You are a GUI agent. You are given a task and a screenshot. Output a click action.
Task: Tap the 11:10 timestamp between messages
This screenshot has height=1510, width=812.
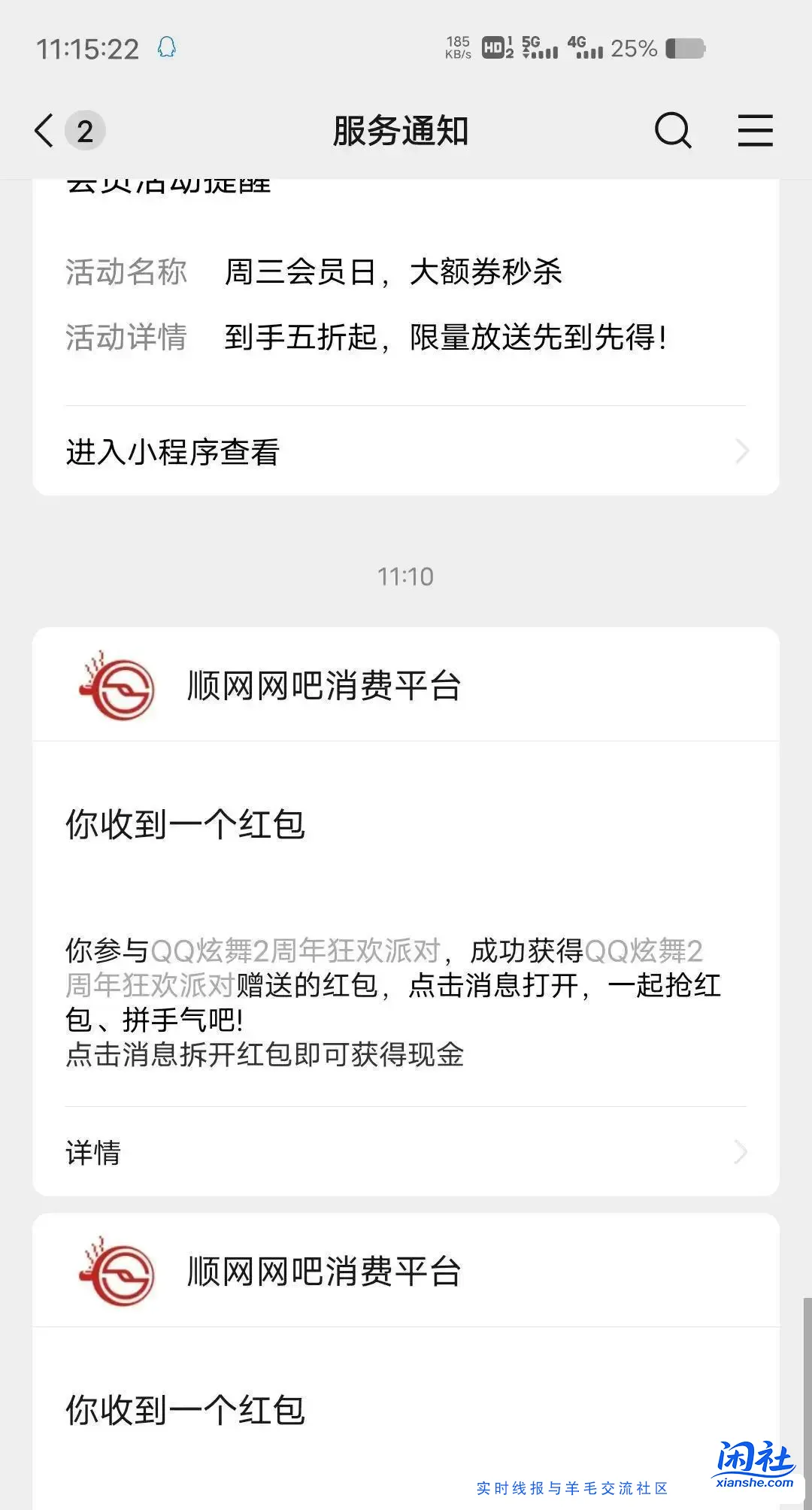coord(405,576)
